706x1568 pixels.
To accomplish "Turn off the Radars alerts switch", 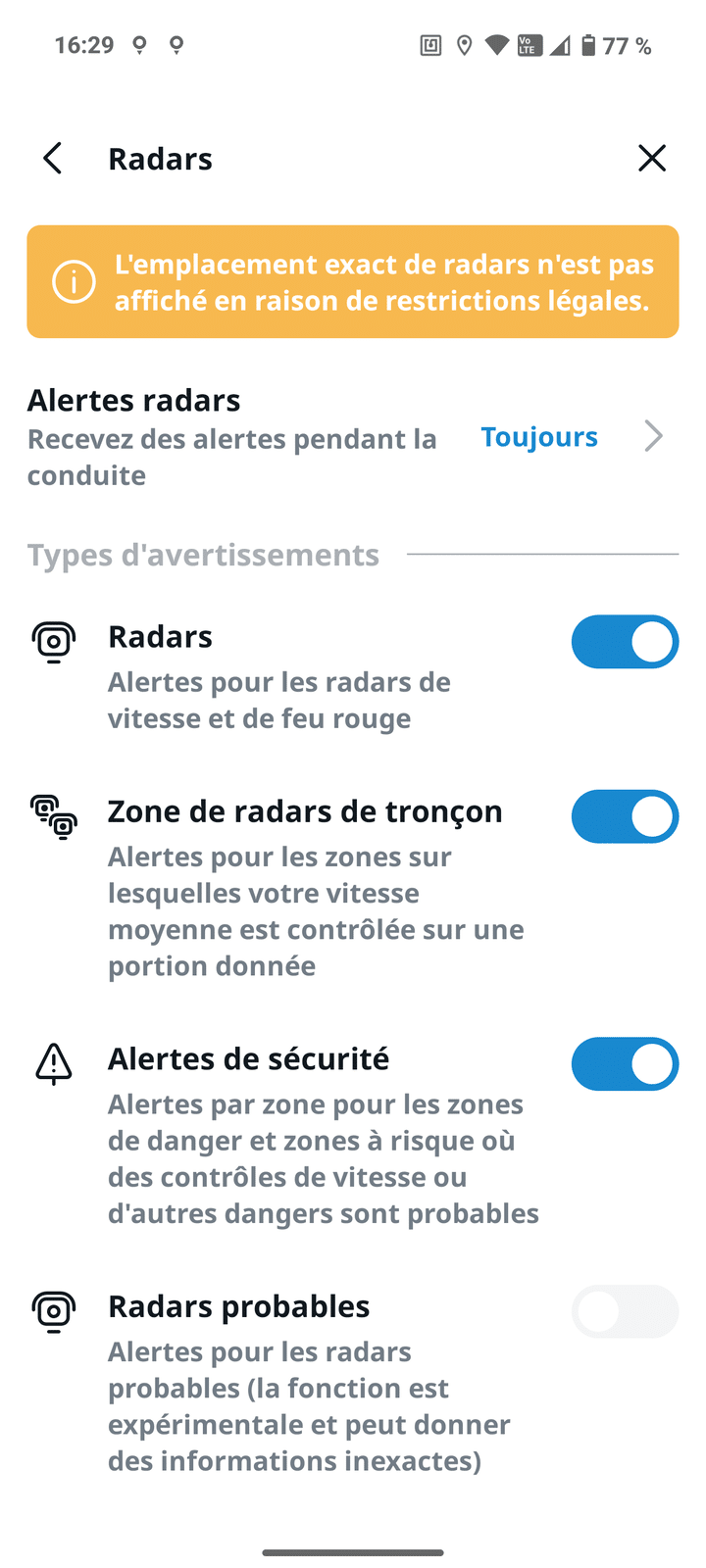I will [625, 642].
